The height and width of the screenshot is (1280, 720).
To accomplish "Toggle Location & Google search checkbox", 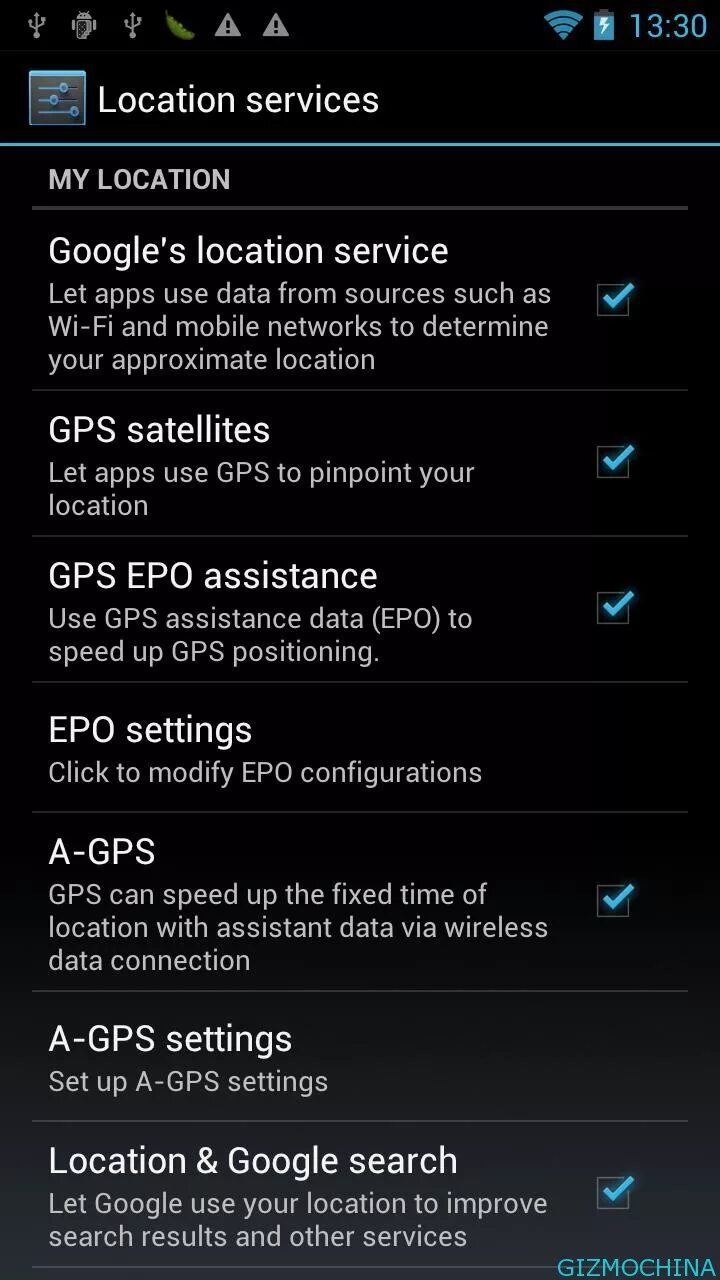I will pos(613,1192).
